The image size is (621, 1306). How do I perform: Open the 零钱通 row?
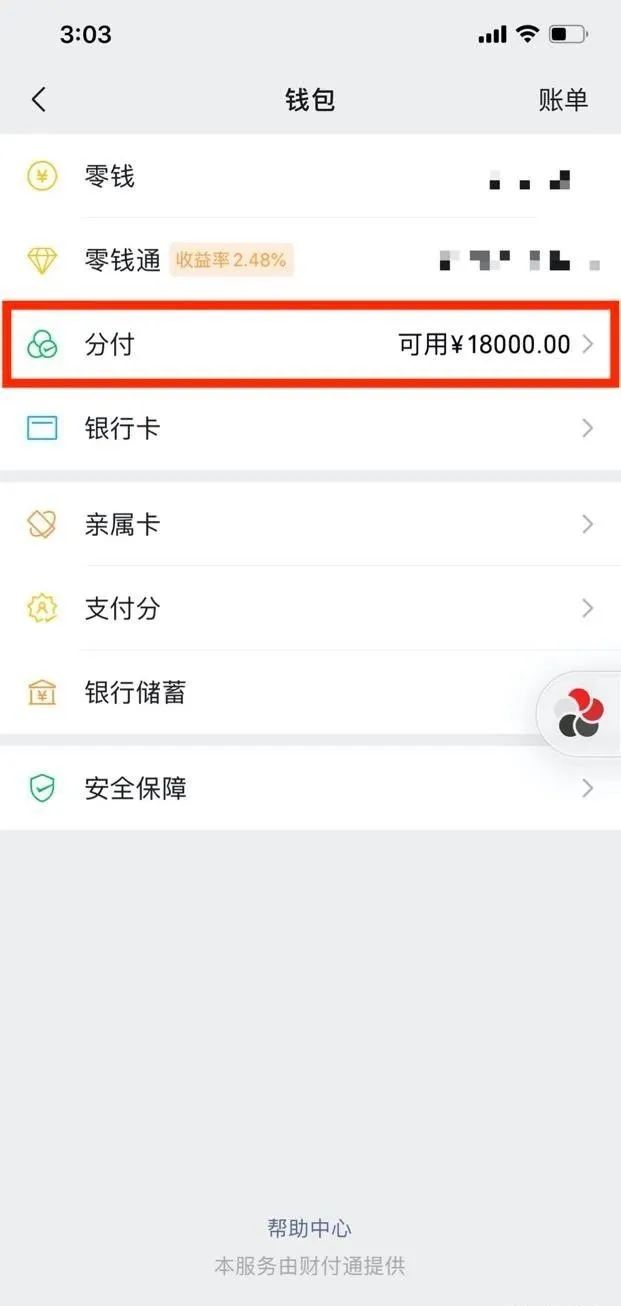click(310, 261)
